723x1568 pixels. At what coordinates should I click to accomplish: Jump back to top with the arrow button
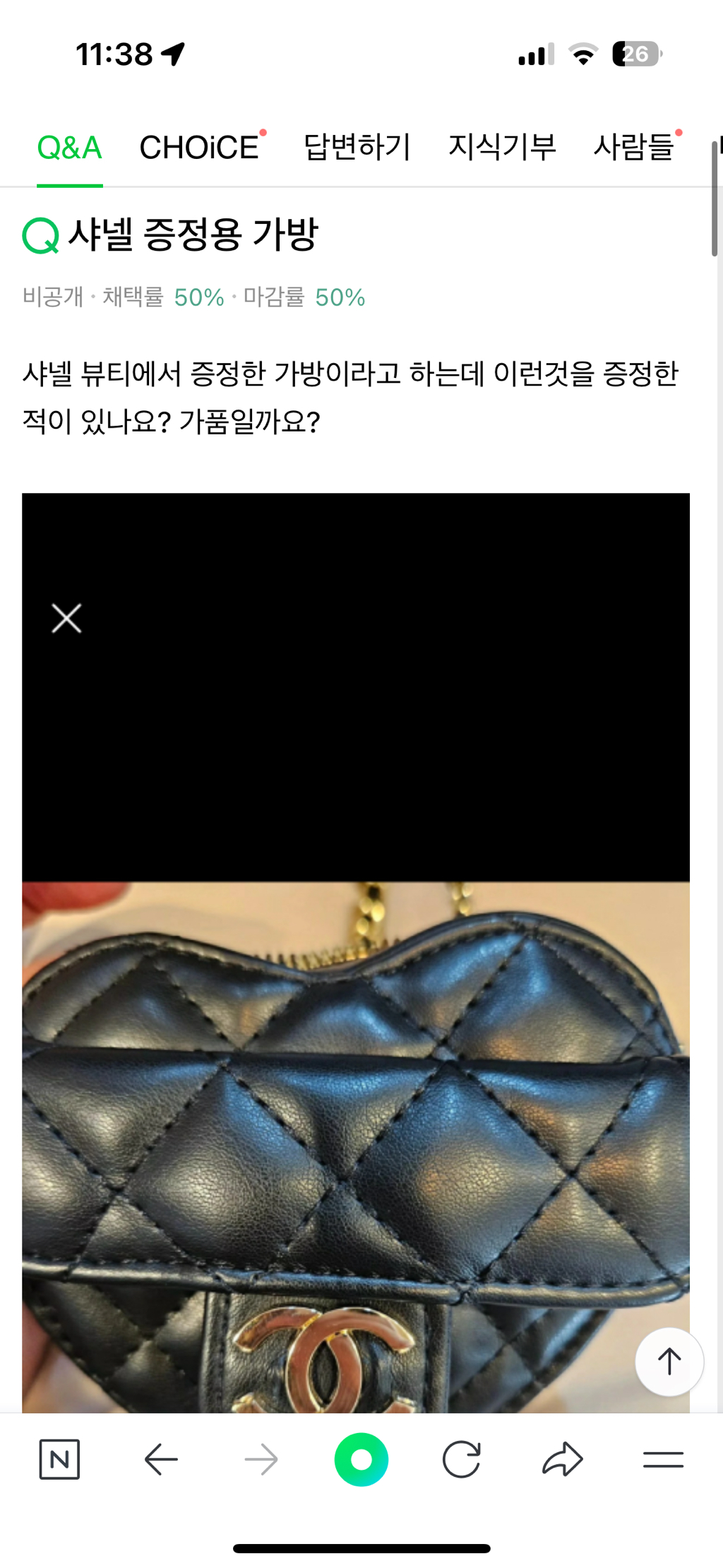tap(669, 1361)
